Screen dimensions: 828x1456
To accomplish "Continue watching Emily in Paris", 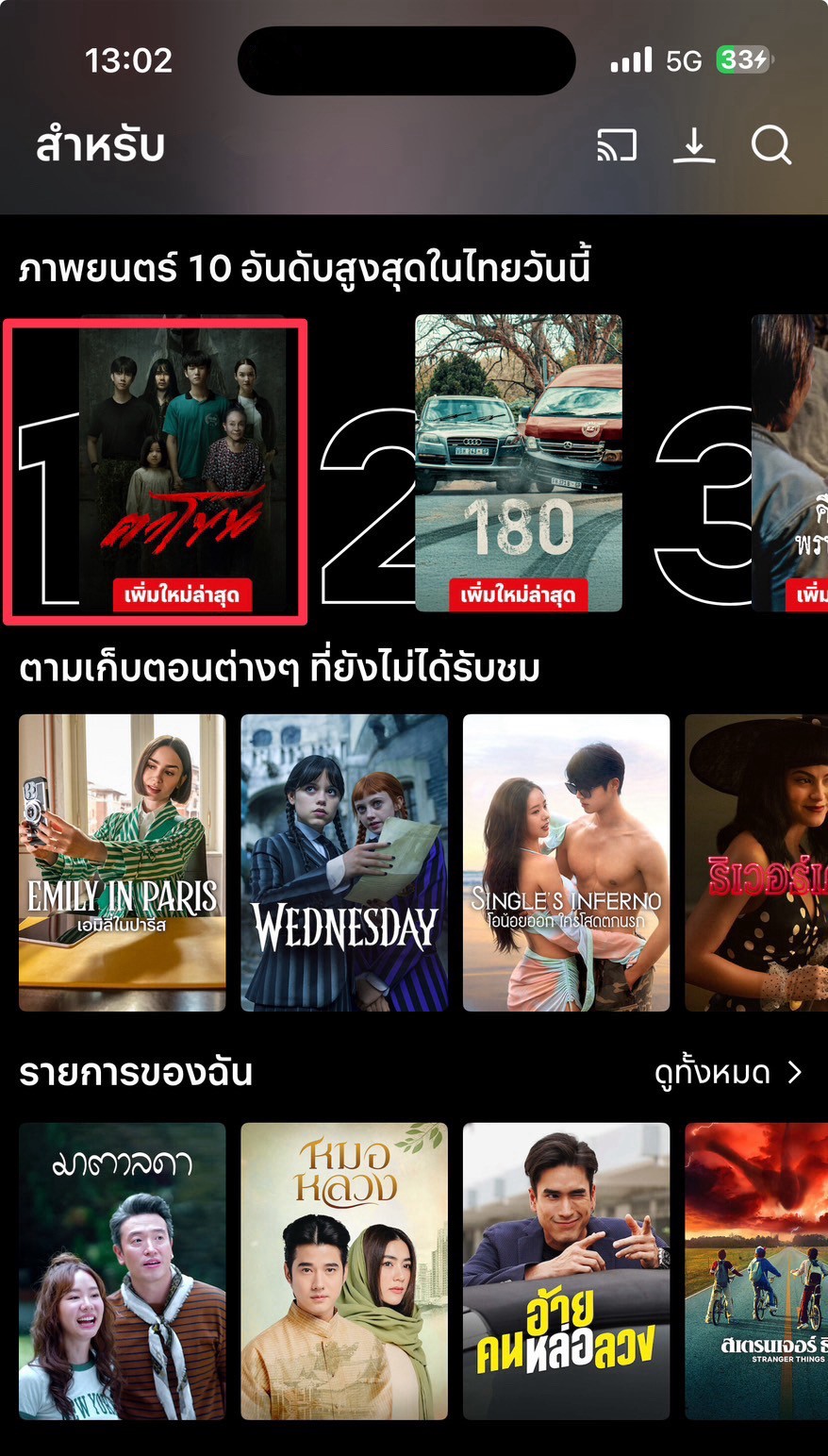I will tap(122, 862).
